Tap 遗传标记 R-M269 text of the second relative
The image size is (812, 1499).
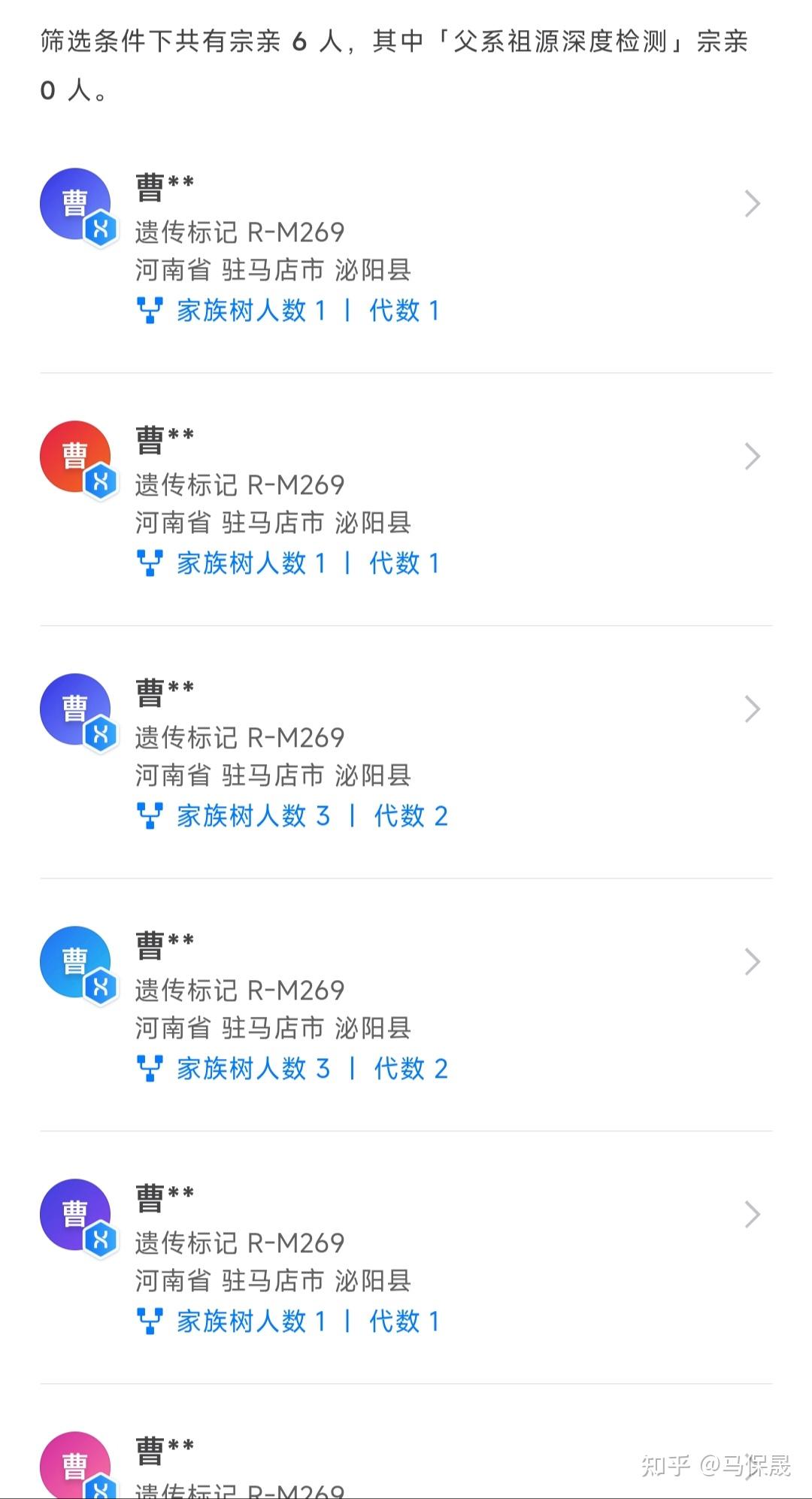[x=239, y=485]
